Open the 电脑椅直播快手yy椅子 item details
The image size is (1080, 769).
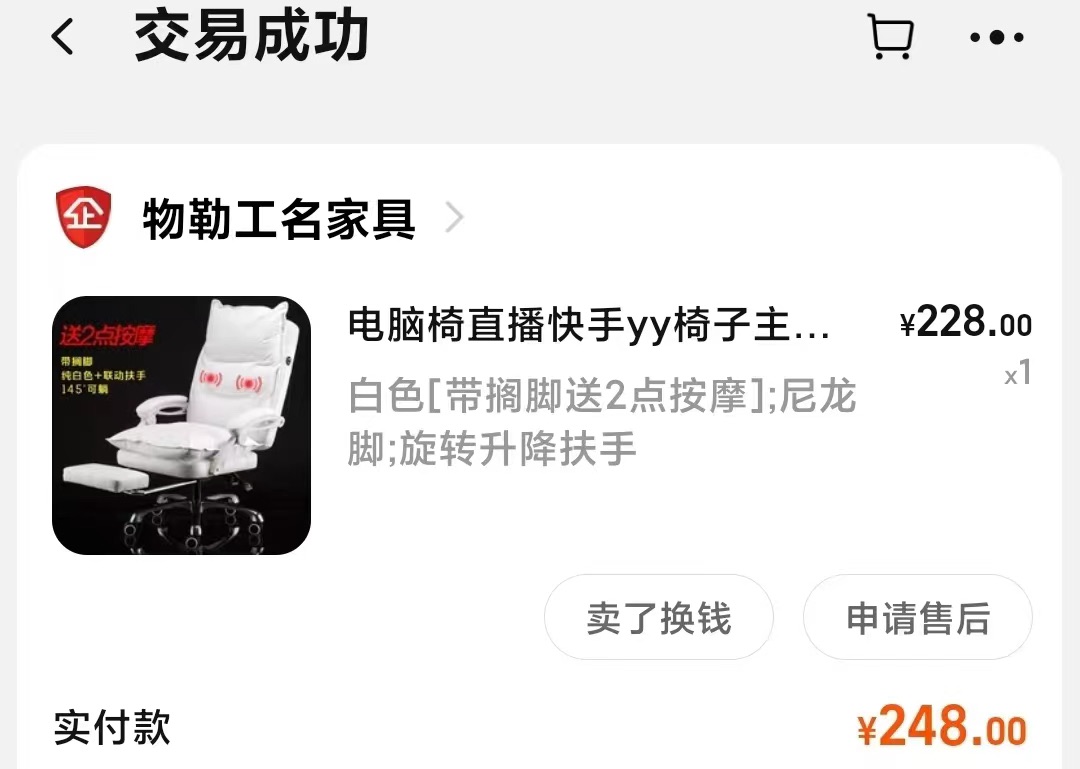point(589,325)
